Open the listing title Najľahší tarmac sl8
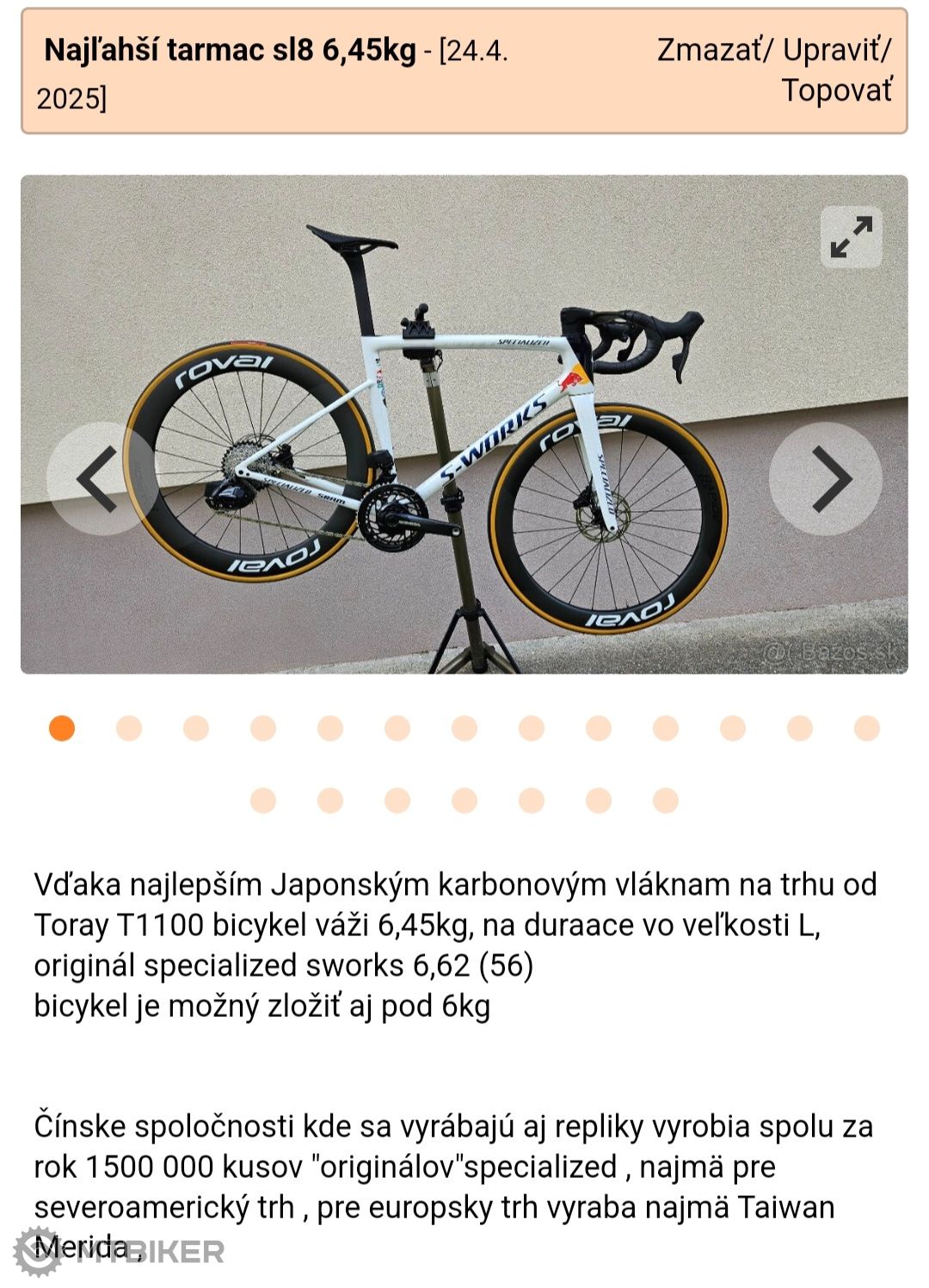 230,51
